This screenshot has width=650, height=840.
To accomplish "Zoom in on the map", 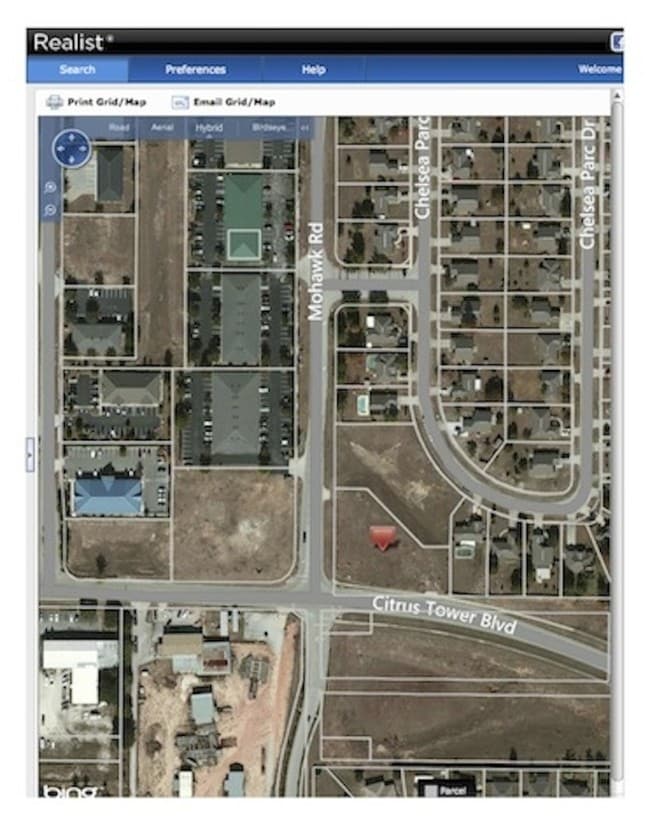I will click(x=50, y=187).
